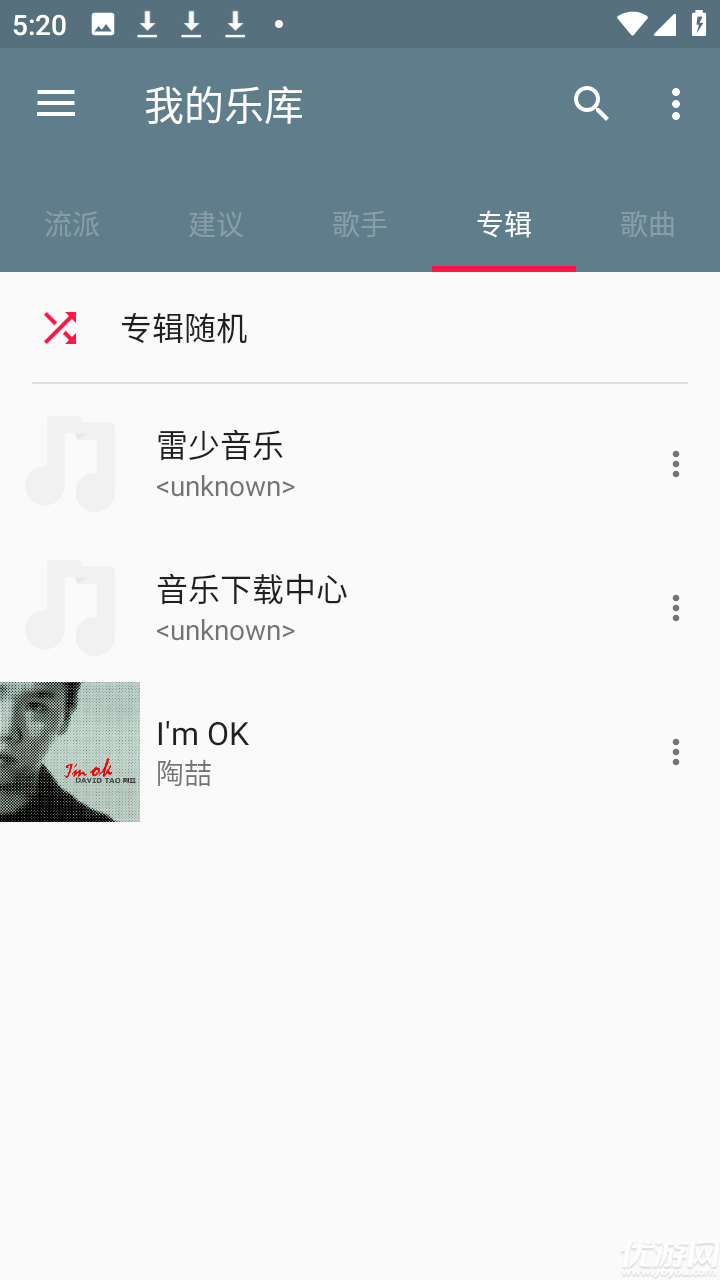Tap the music note placeholder for 音乐下载中心
The width and height of the screenshot is (720, 1280).
tap(70, 607)
